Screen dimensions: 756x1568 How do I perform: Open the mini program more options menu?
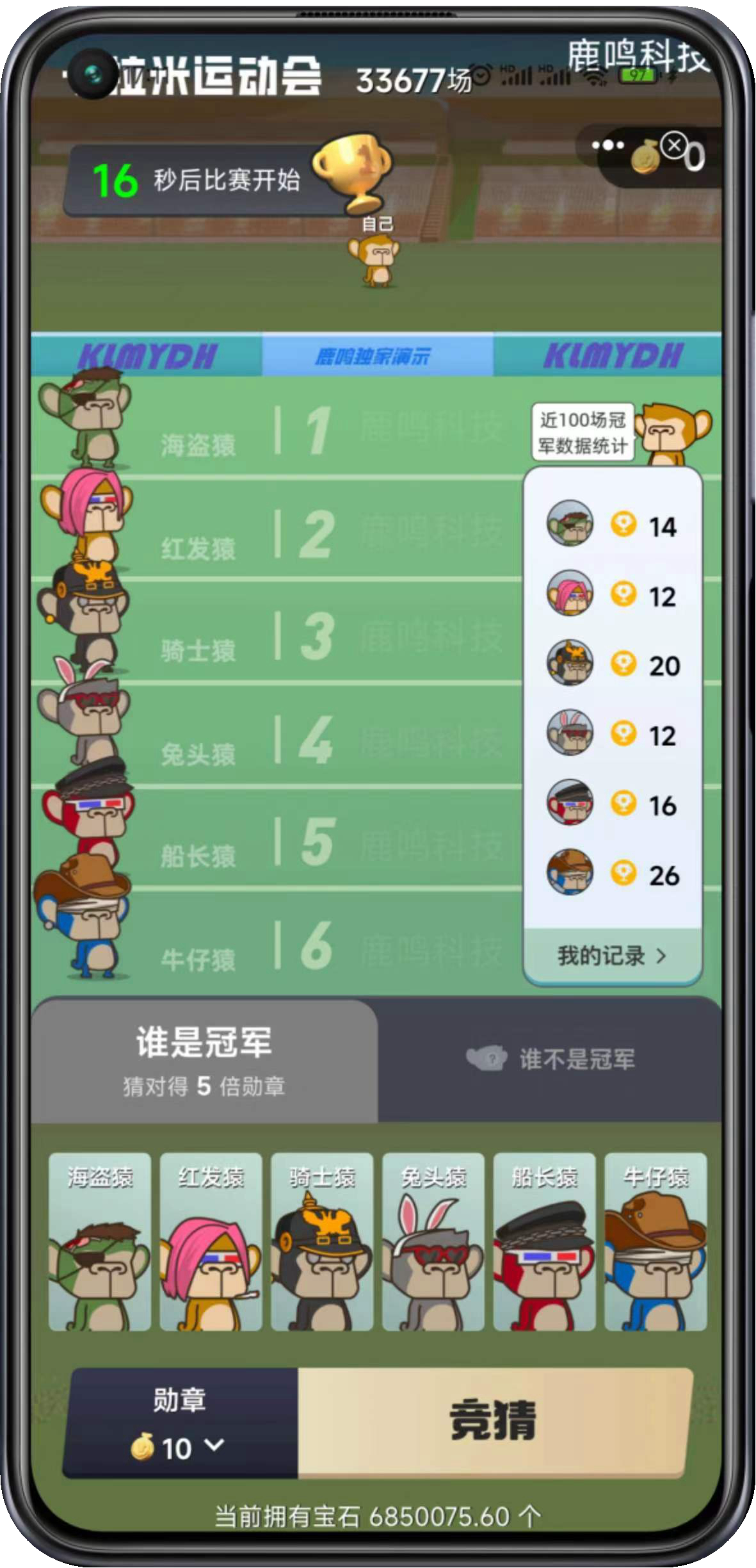607,145
